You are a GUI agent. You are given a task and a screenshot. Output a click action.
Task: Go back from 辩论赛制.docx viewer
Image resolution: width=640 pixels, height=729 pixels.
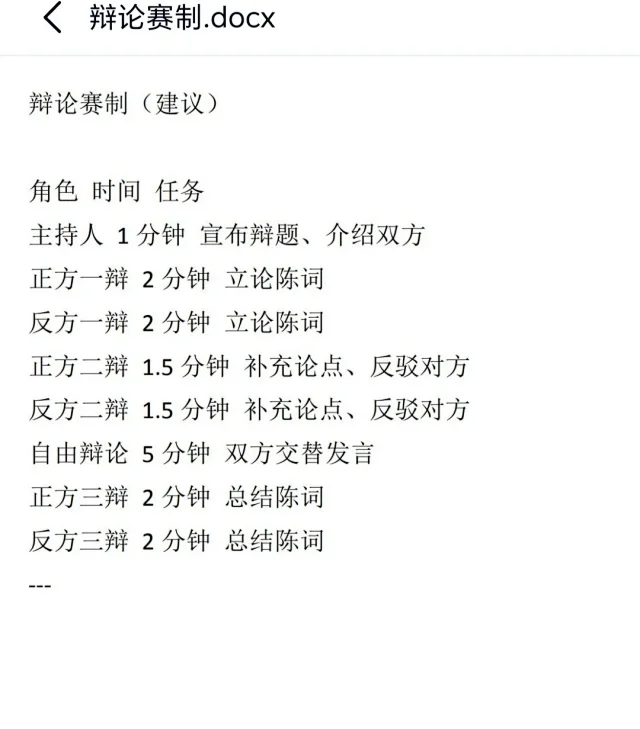click(52, 18)
